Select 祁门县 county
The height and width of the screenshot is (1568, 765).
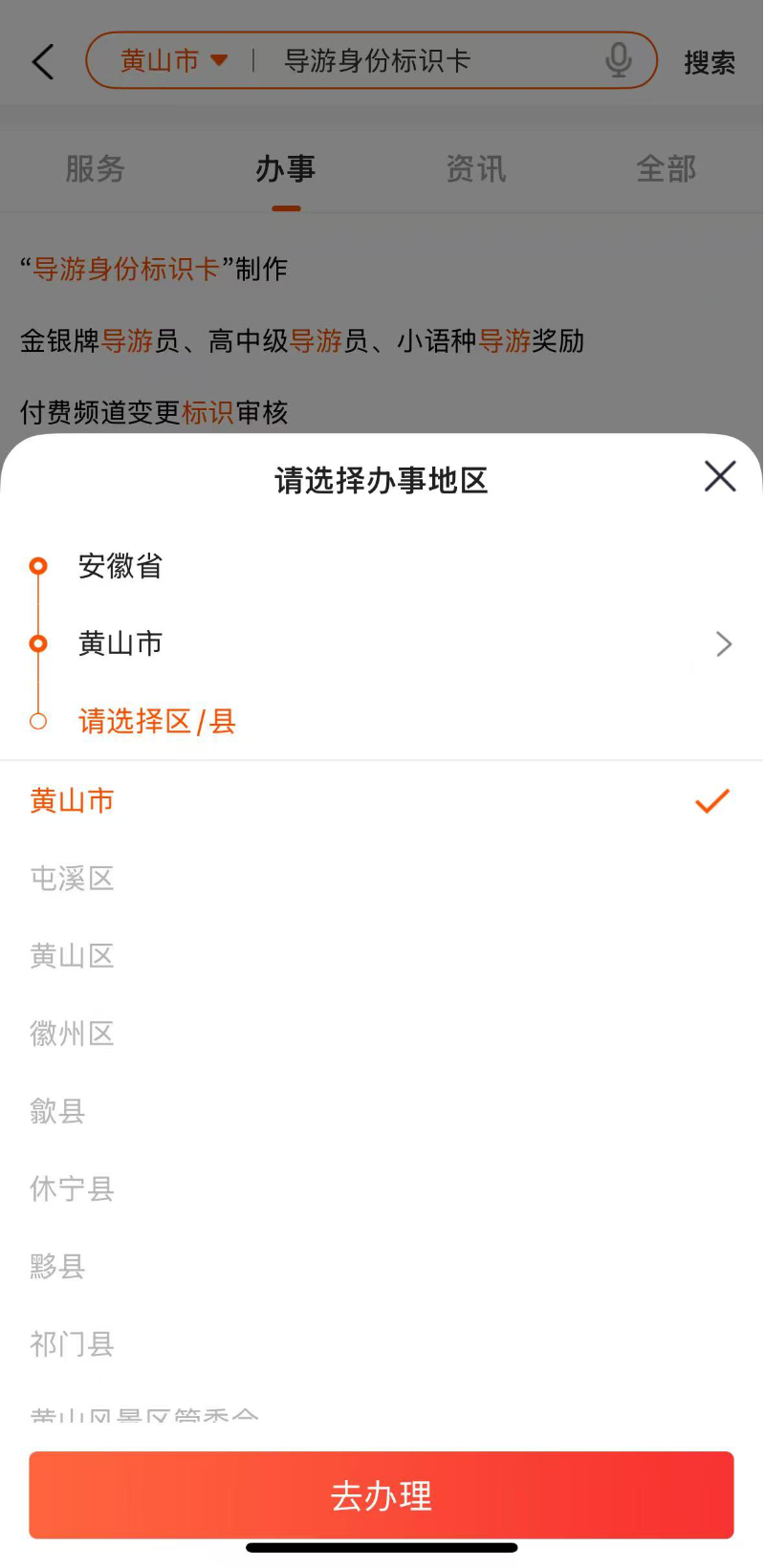point(73,1344)
